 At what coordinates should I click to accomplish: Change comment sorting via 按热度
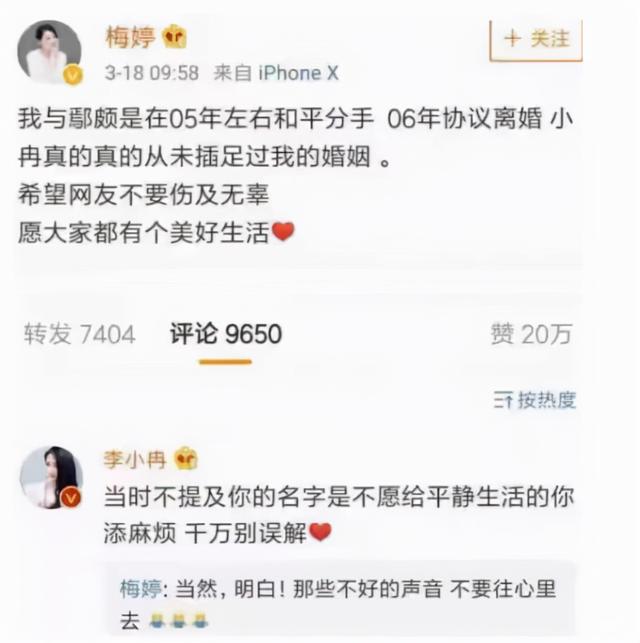(535, 401)
